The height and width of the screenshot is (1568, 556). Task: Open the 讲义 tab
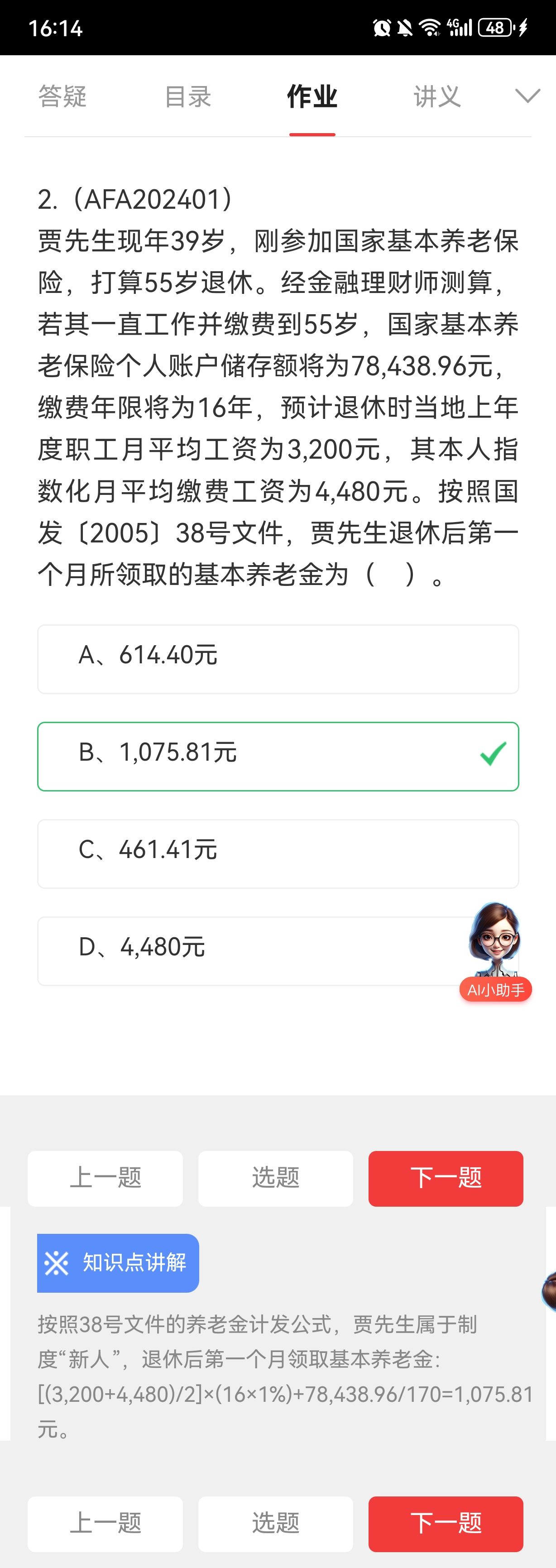point(436,96)
